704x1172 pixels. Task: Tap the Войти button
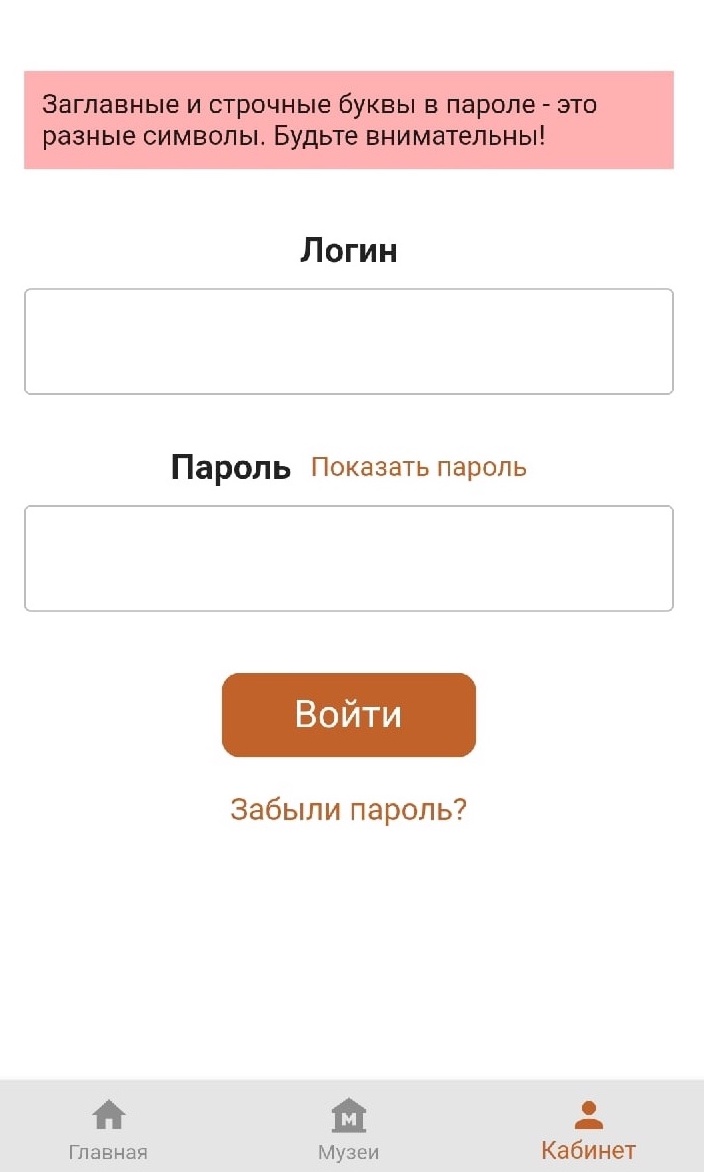(349, 715)
